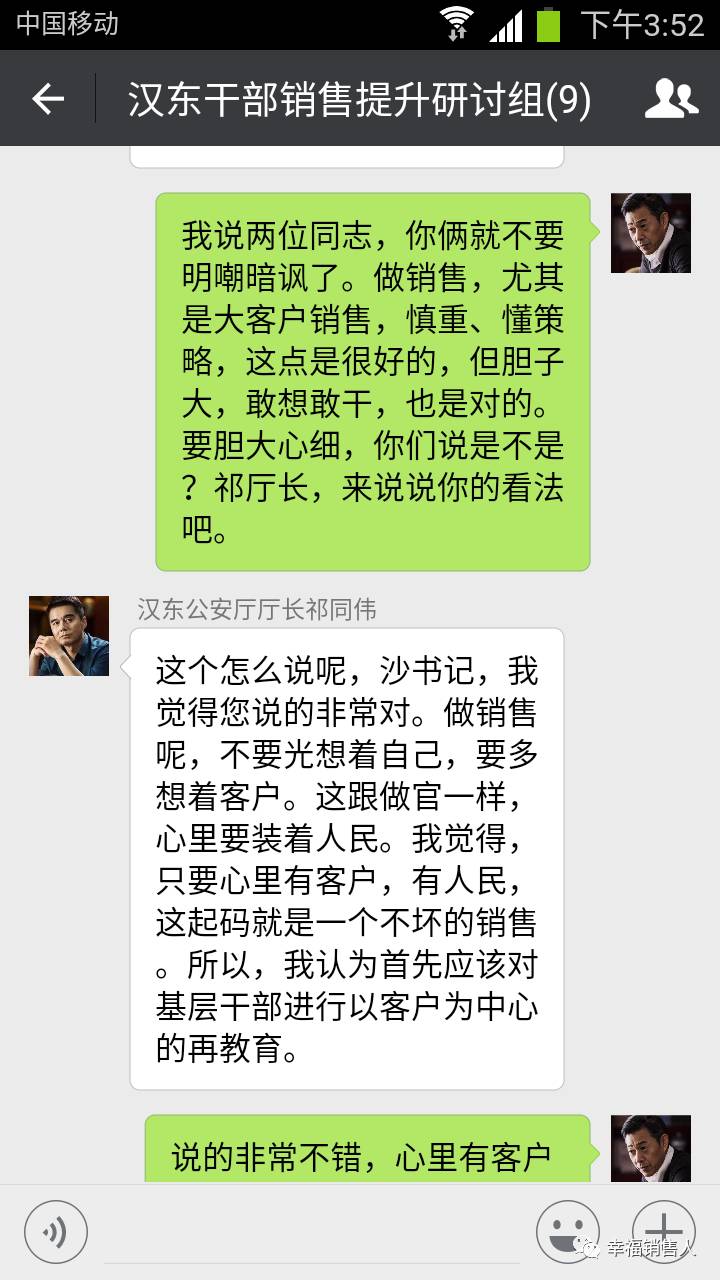View profile from 祁同伟's avatar
Screen dimensions: 720x1280
pyautogui.click(x=69, y=636)
